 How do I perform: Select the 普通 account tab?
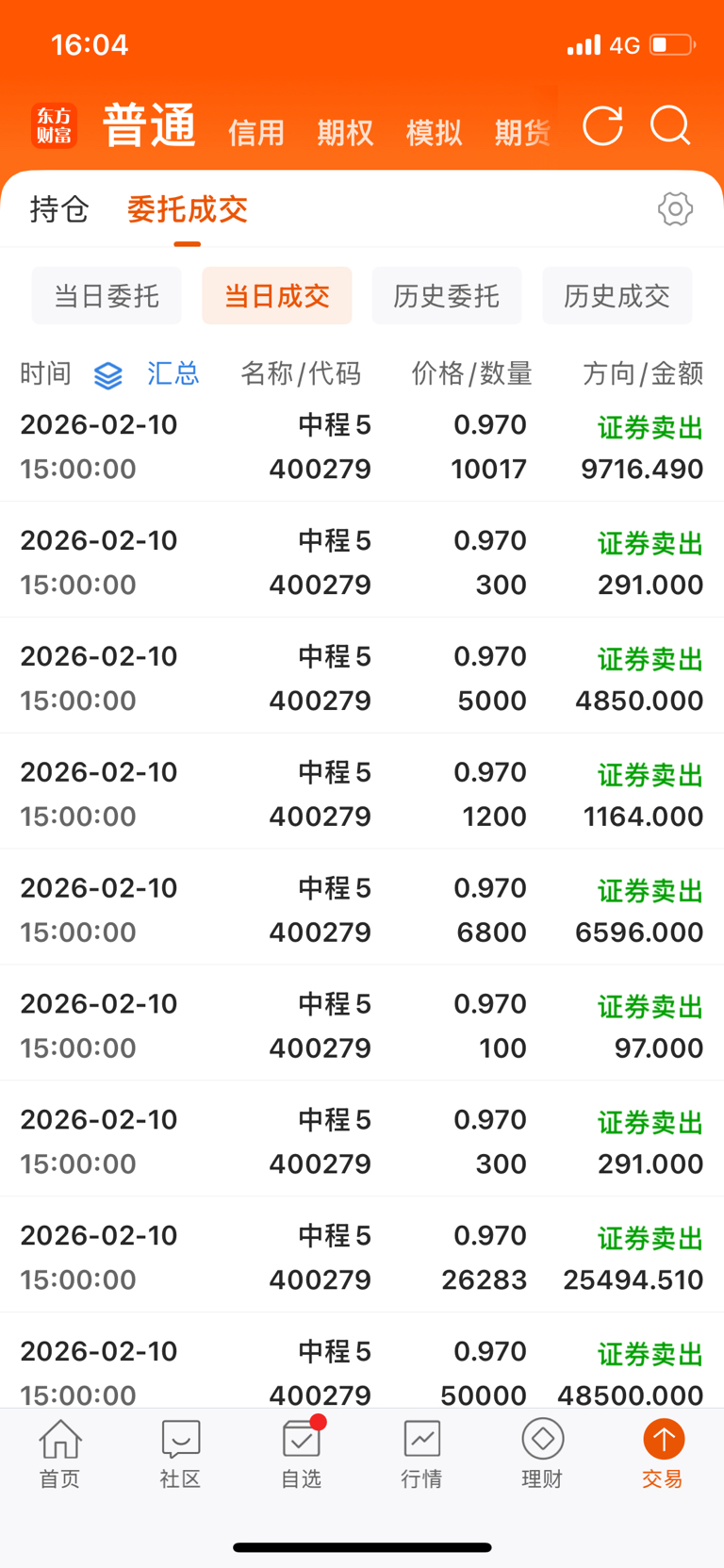click(149, 125)
